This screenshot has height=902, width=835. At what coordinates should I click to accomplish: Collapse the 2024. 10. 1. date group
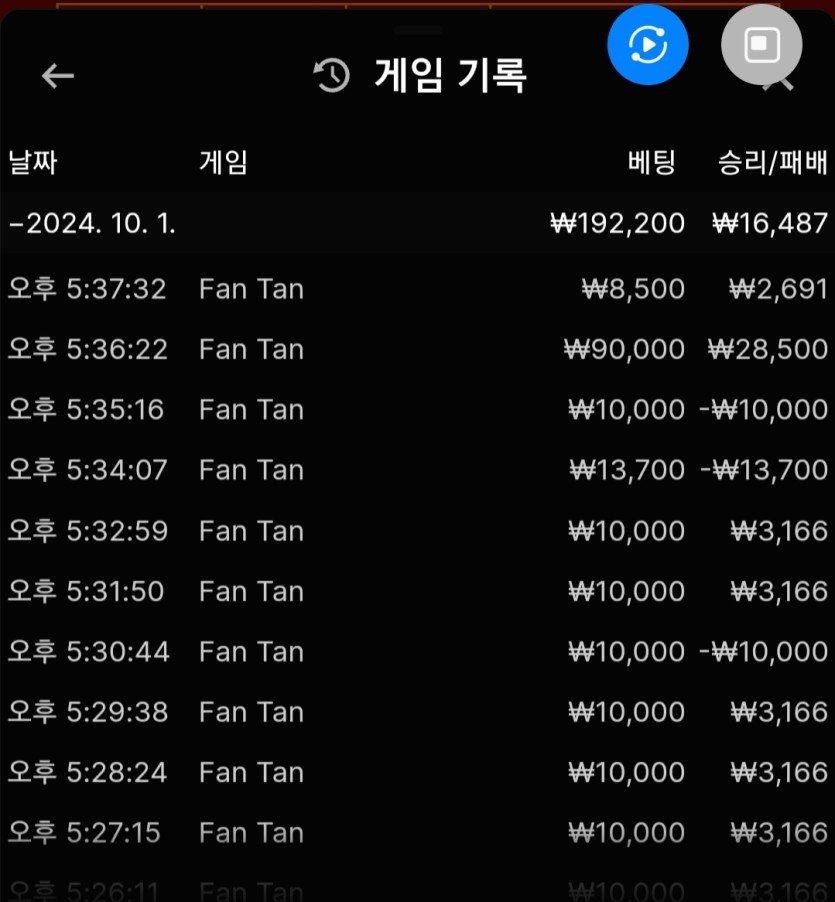click(92, 223)
